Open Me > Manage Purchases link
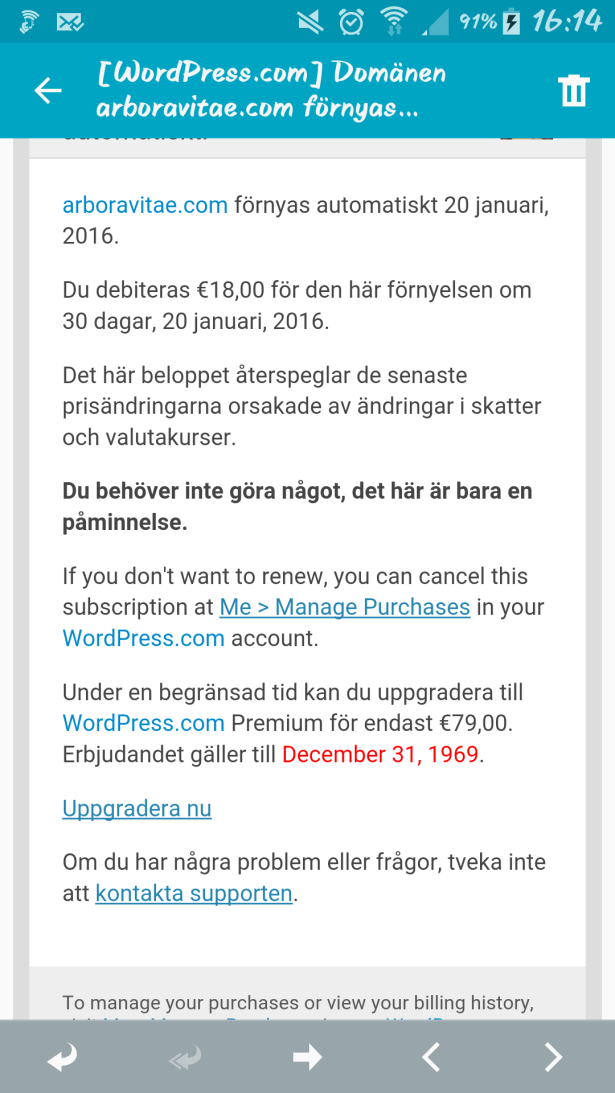Image resolution: width=615 pixels, height=1093 pixels. (345, 607)
